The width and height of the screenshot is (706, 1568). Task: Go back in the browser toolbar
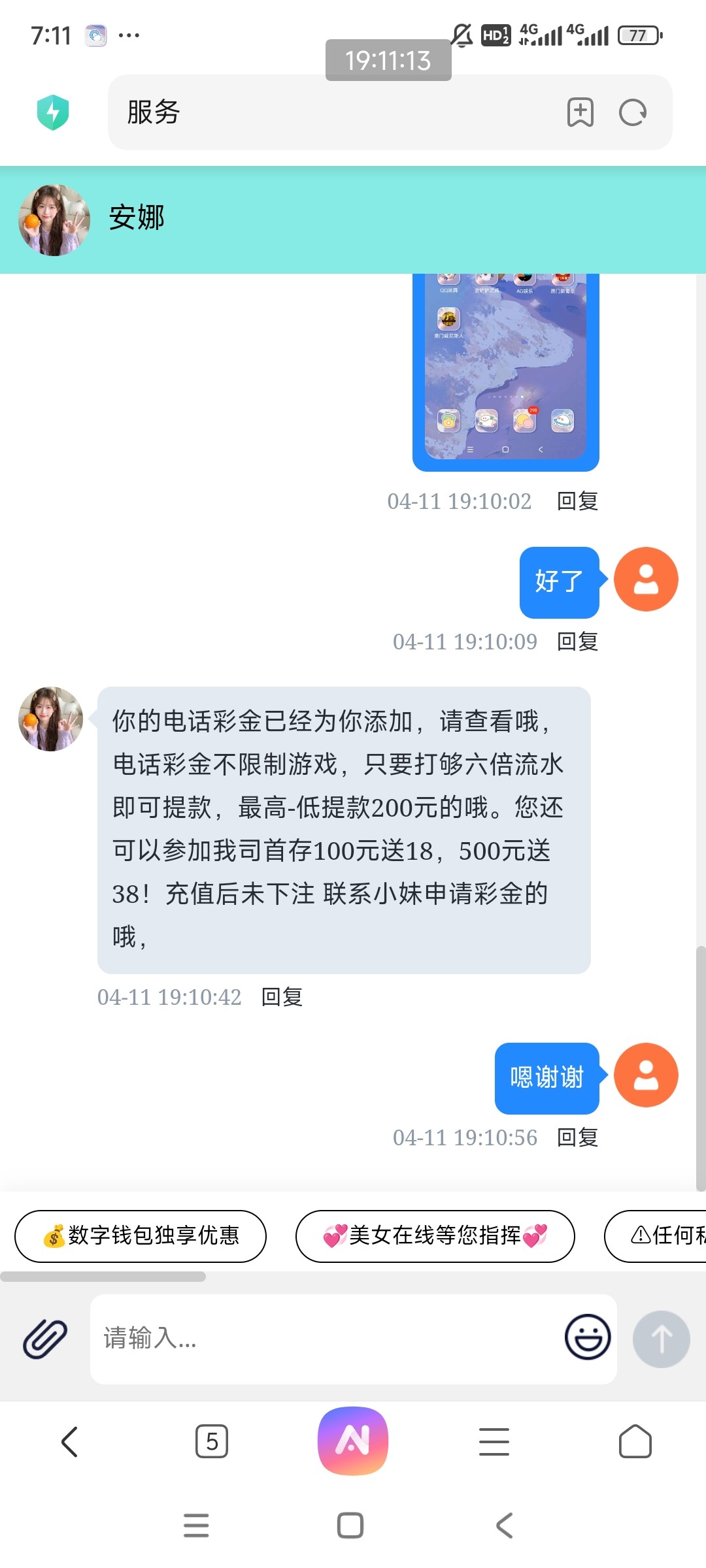pyautogui.click(x=70, y=1441)
